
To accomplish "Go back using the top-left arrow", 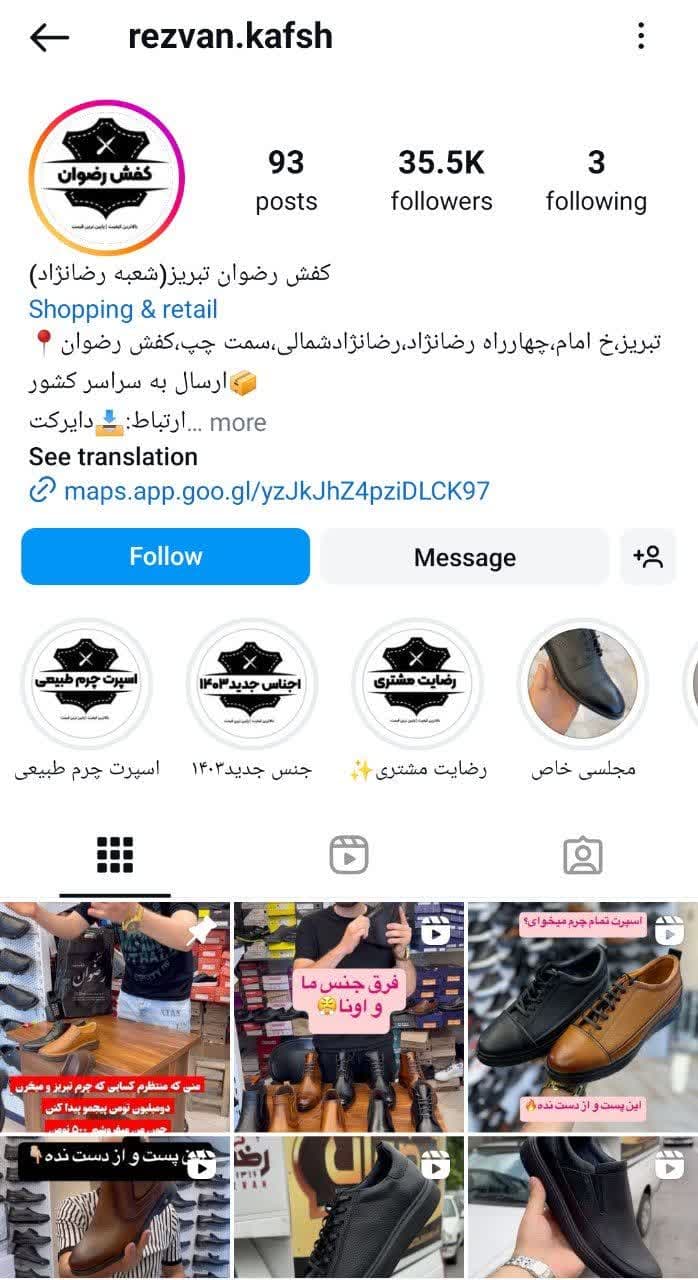I will (49, 38).
